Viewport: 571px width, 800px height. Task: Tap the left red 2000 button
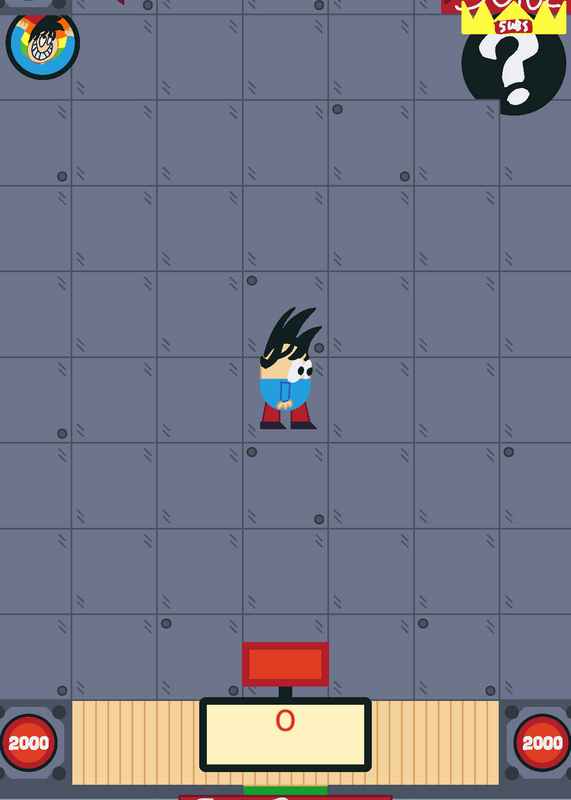(29, 742)
